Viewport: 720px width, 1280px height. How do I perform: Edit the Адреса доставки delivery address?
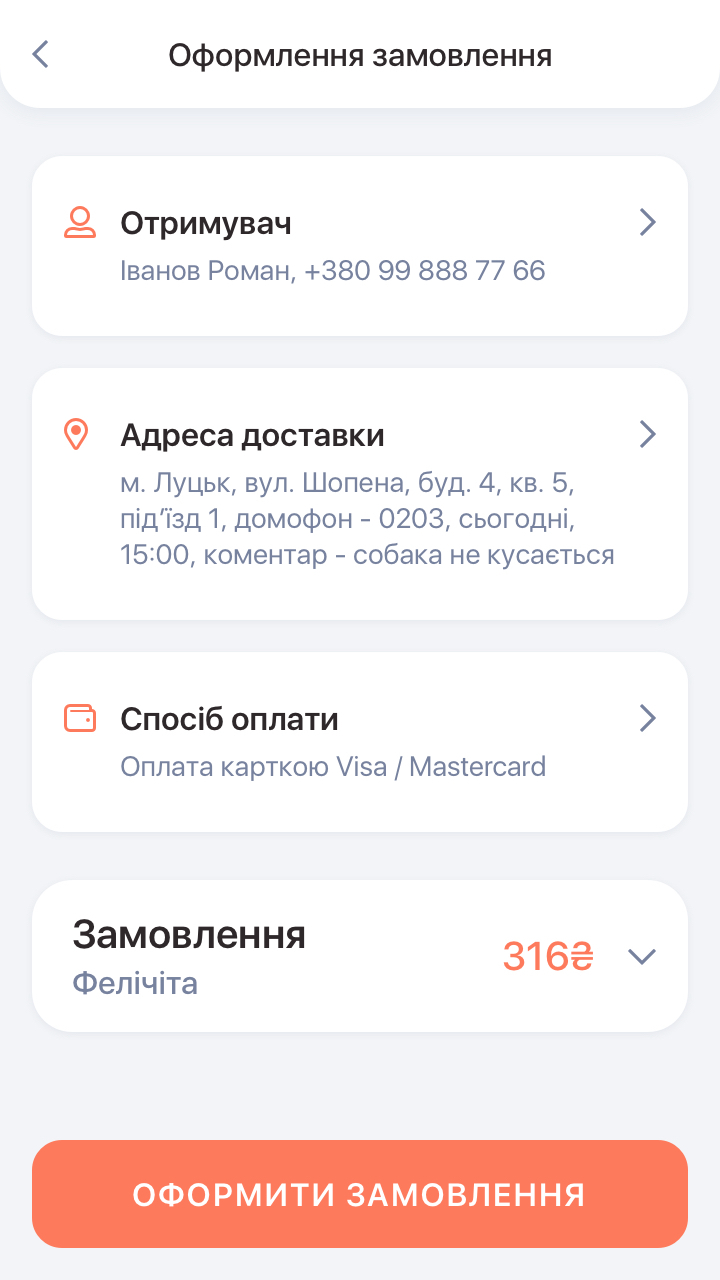coord(359,494)
